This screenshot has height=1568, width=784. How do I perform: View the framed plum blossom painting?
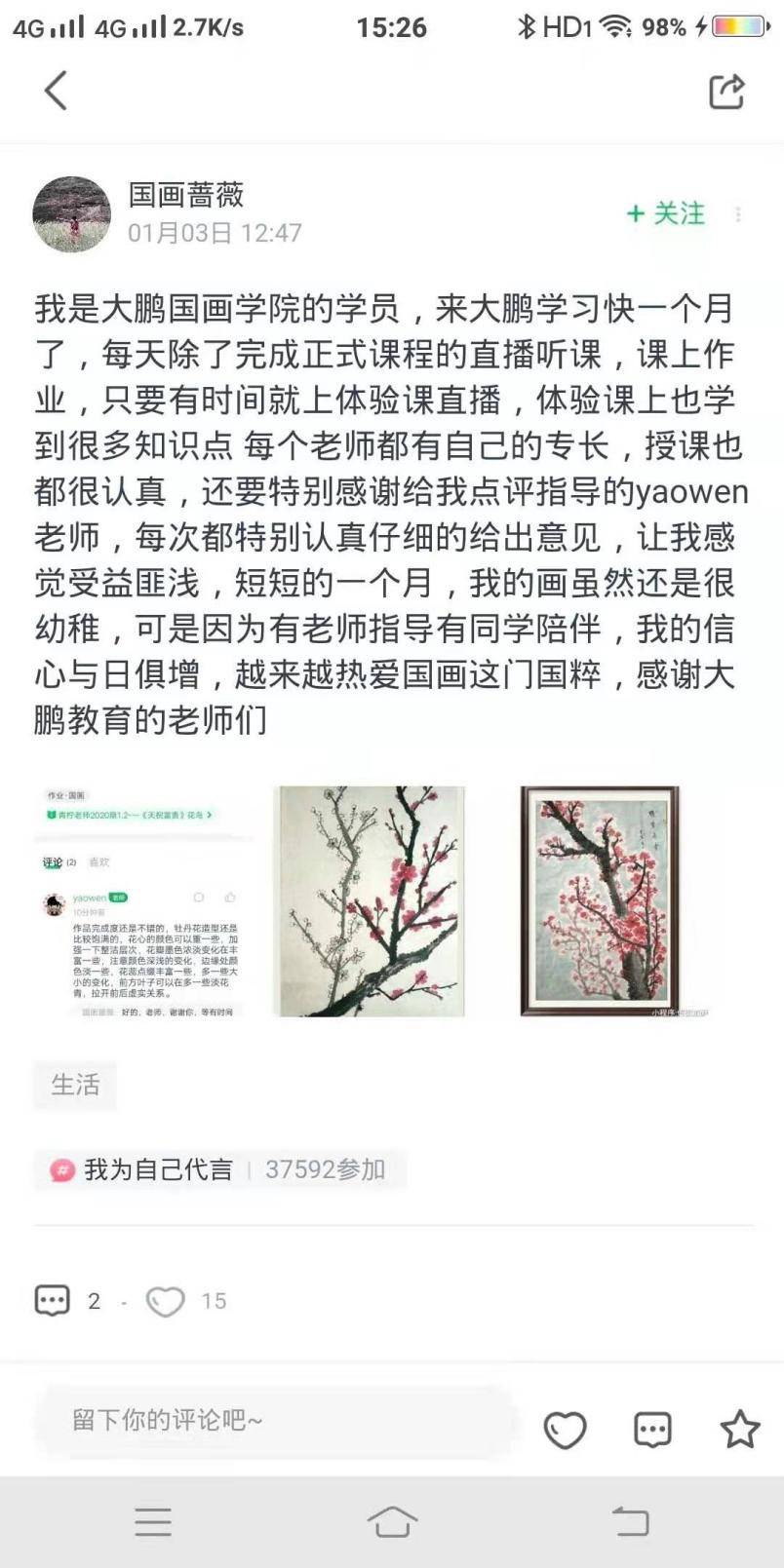coord(600,901)
